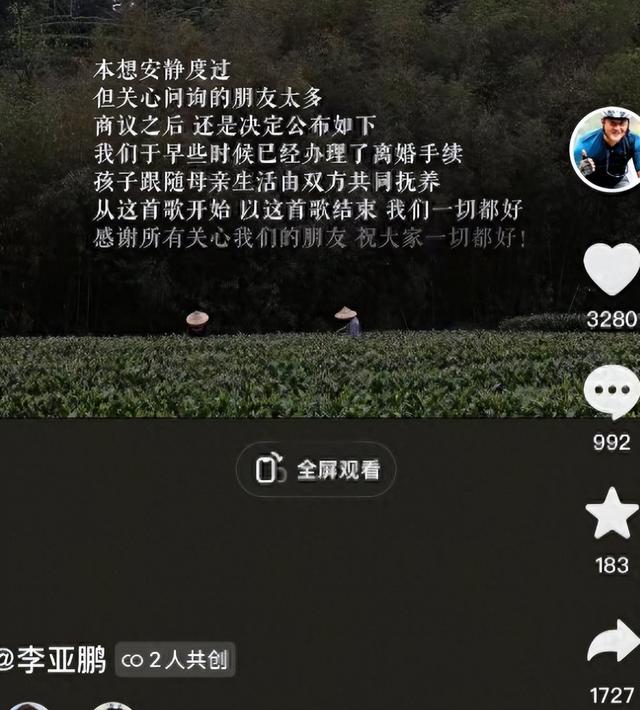Screen dimensions: 640x710
Task: Favorite the video with the star
Action: tap(611, 515)
